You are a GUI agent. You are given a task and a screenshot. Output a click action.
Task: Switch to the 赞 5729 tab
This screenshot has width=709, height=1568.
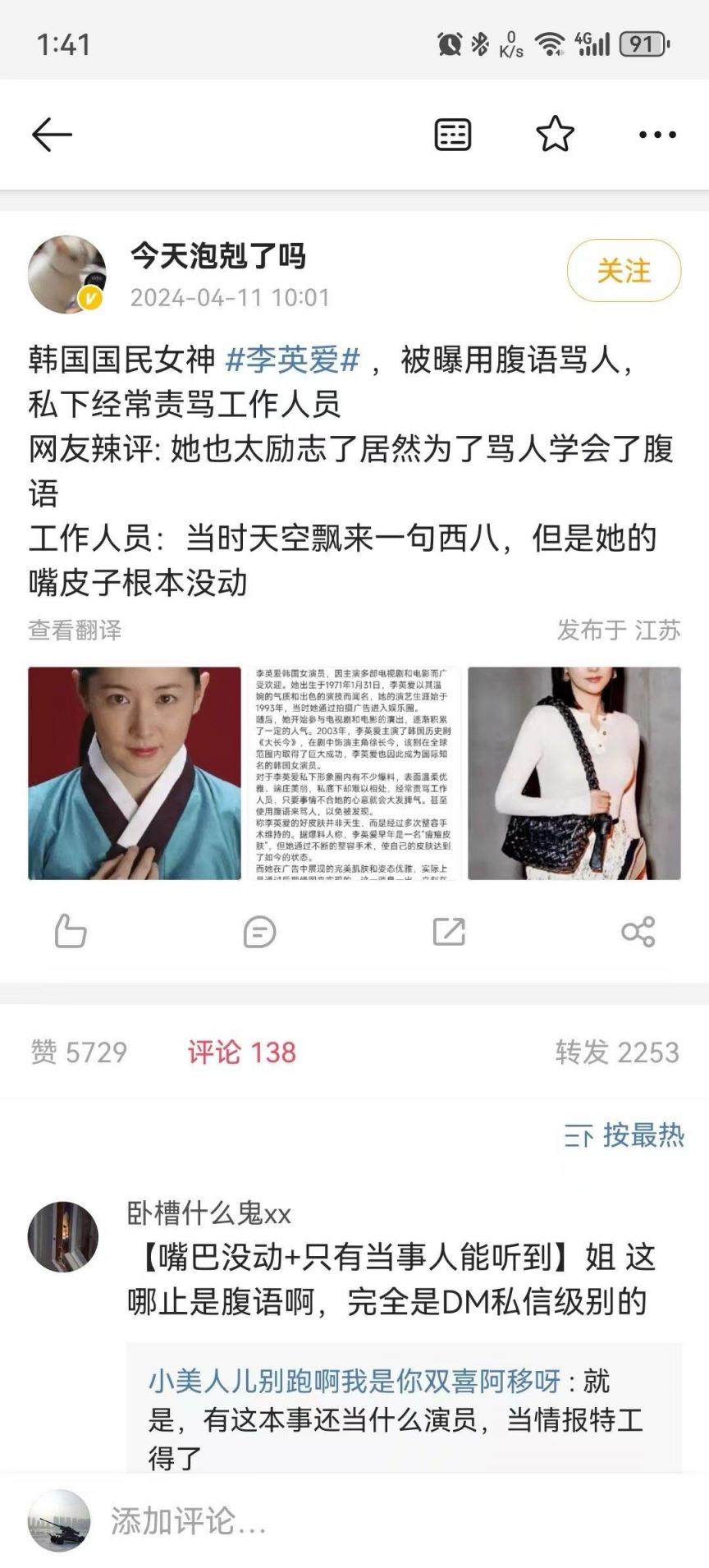click(80, 1052)
